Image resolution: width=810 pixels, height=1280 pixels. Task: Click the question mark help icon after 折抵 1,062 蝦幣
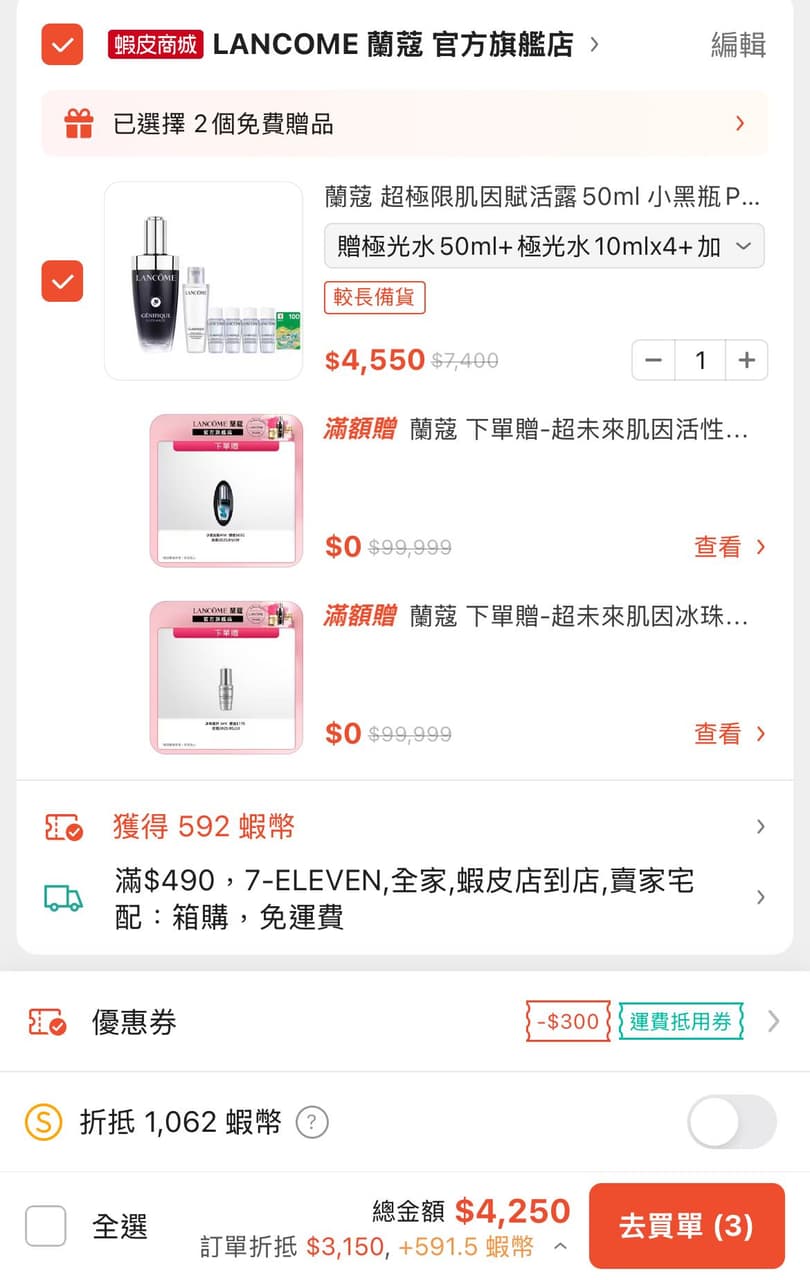(312, 1123)
